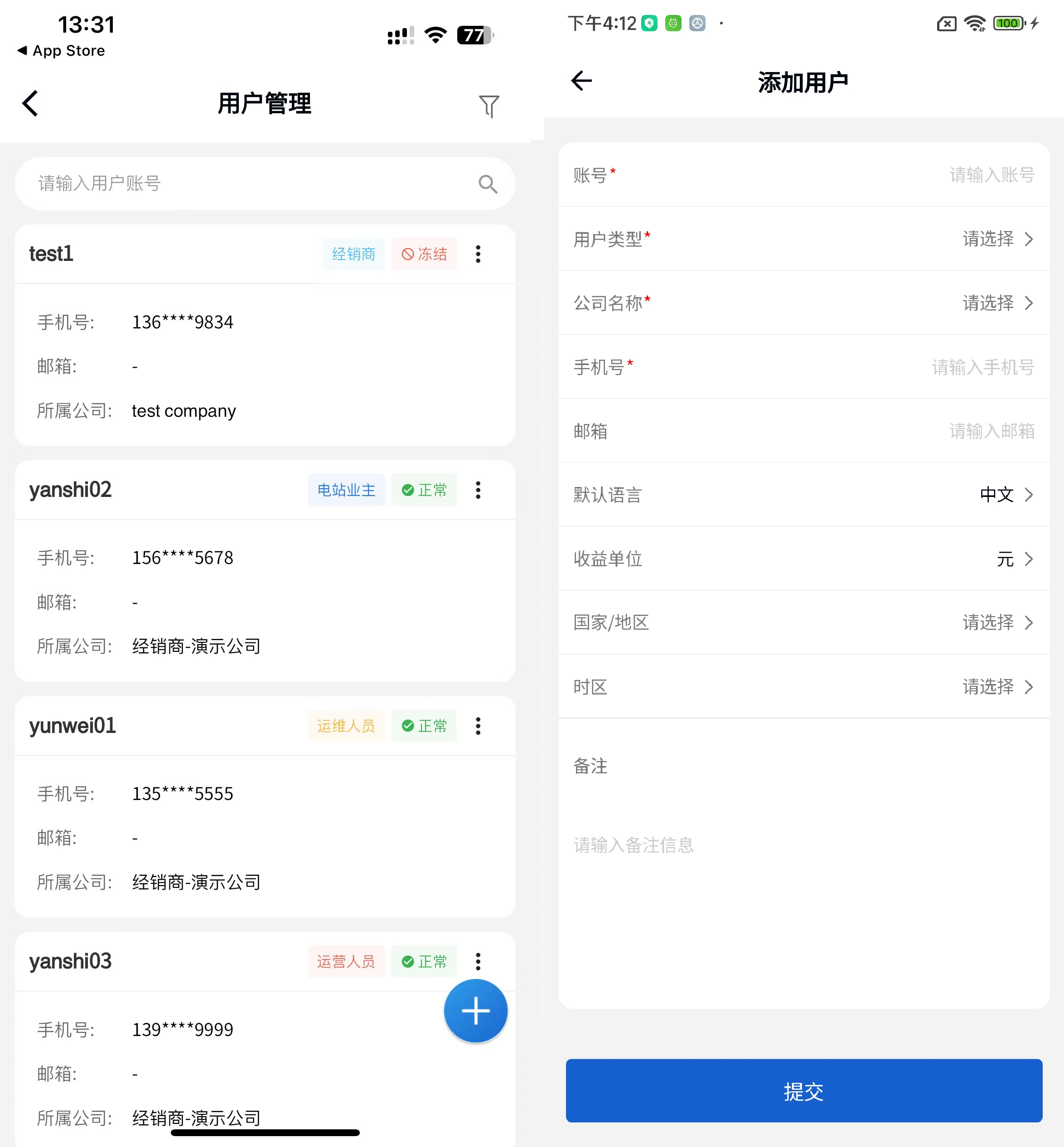This screenshot has width=1064, height=1147.
Task: Submit the form with 提交
Action: click(x=804, y=1090)
